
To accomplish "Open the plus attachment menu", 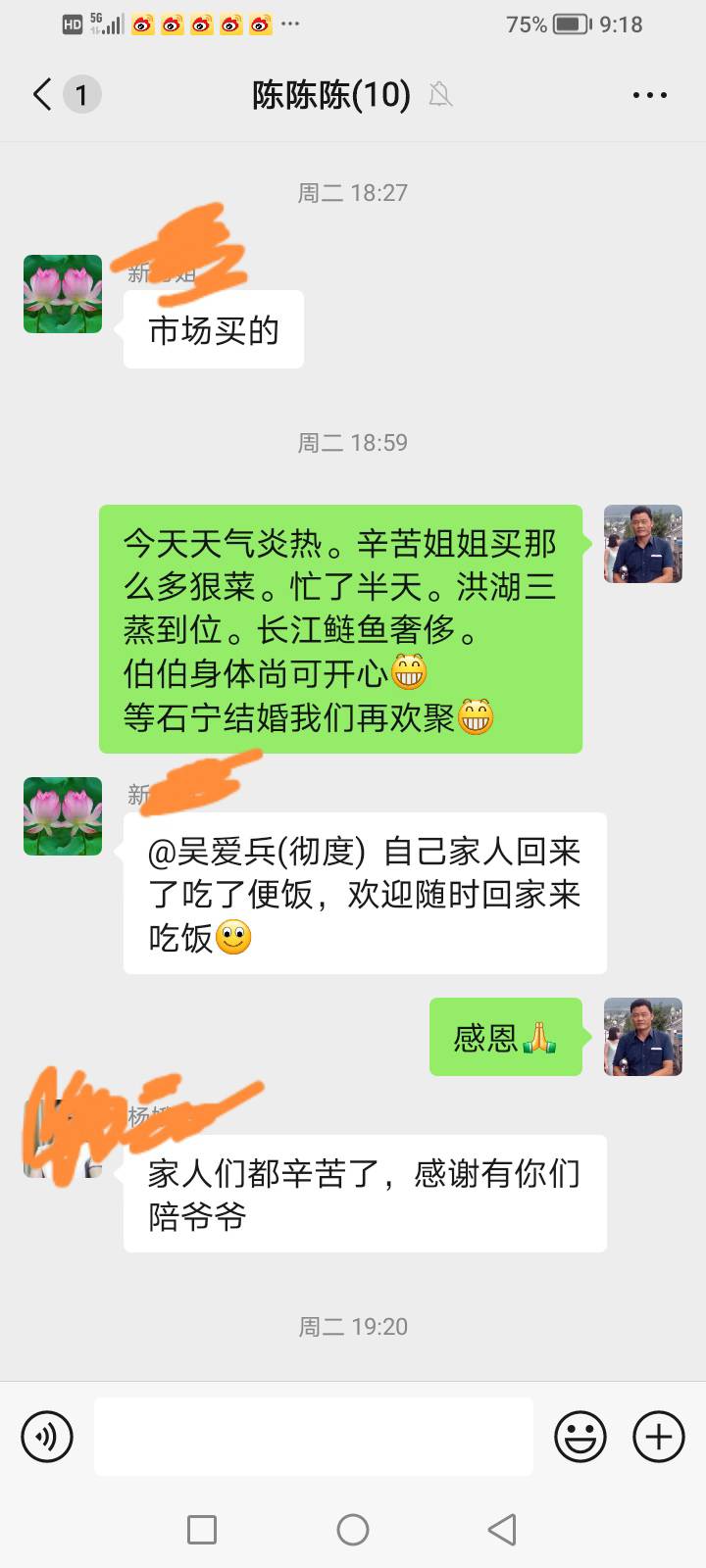I will tap(659, 1437).
